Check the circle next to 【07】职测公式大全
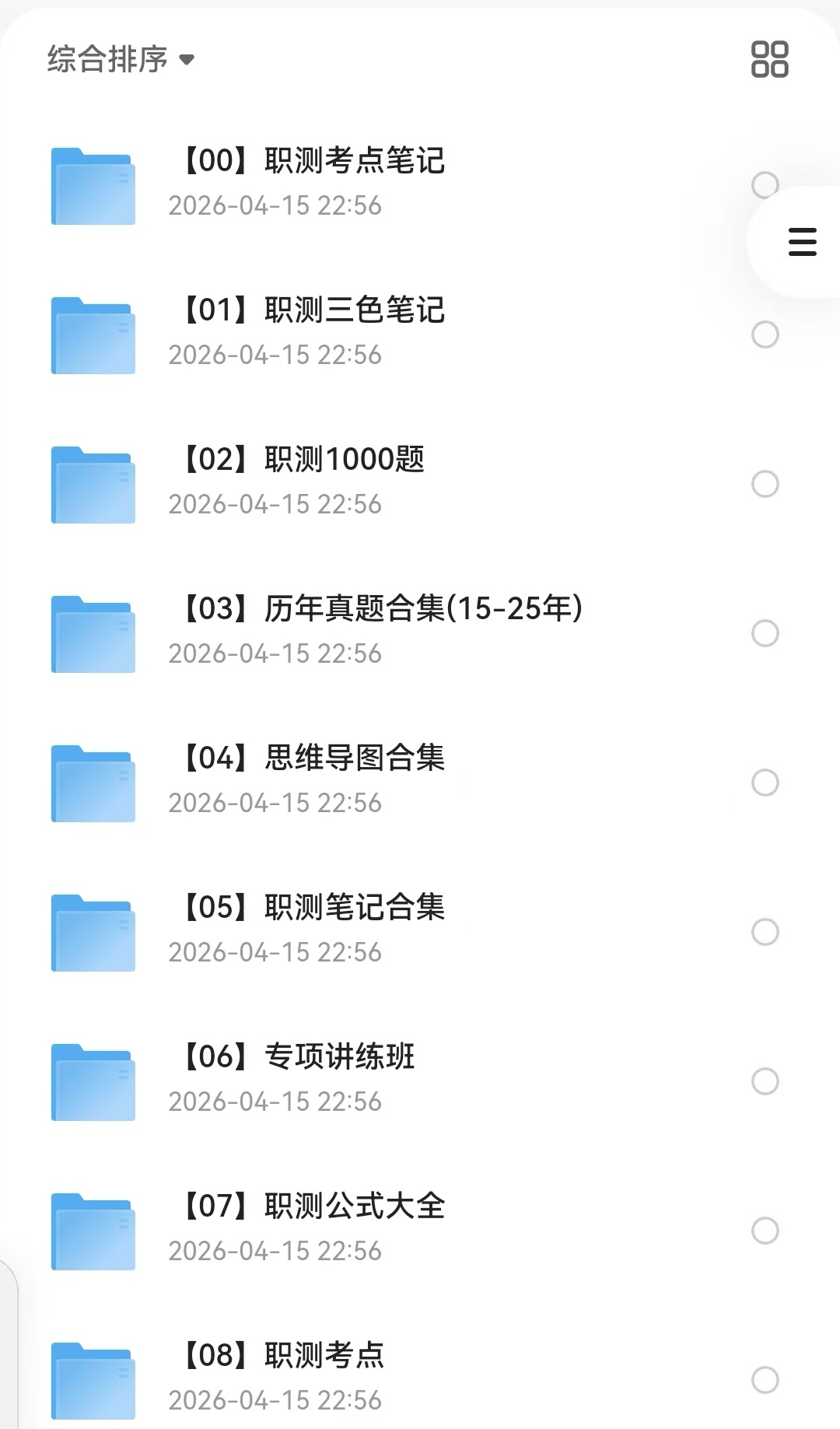 point(765,1231)
